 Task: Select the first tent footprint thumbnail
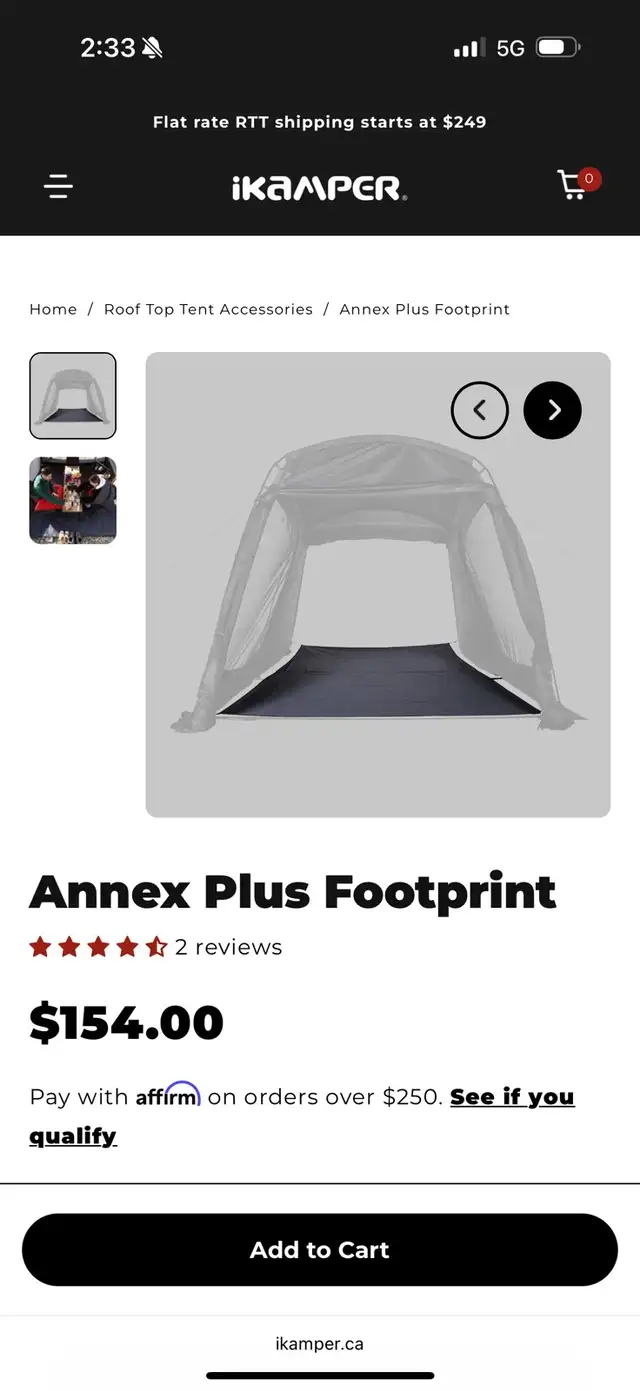coord(73,395)
